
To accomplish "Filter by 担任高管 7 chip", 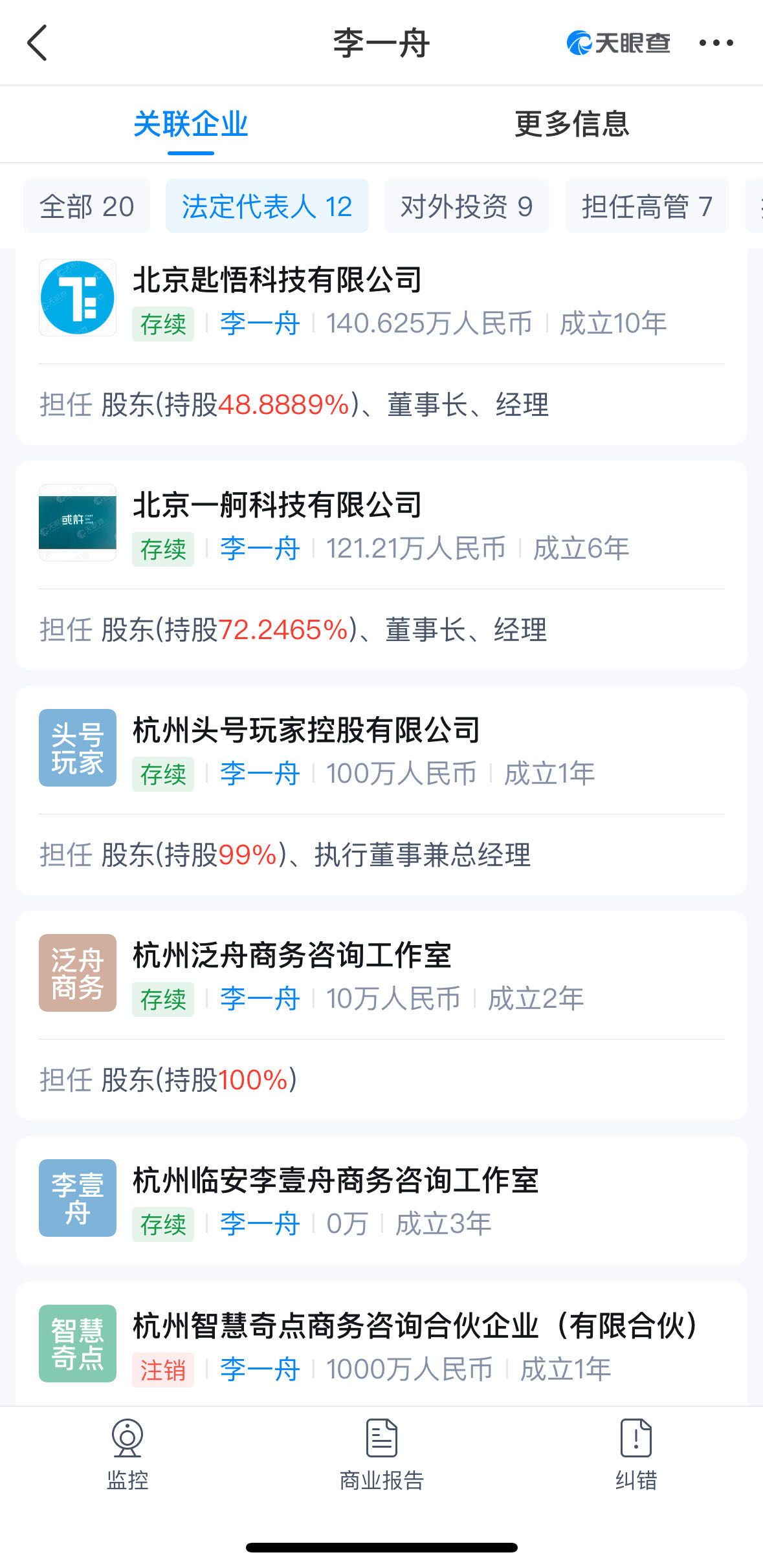I will click(x=647, y=207).
